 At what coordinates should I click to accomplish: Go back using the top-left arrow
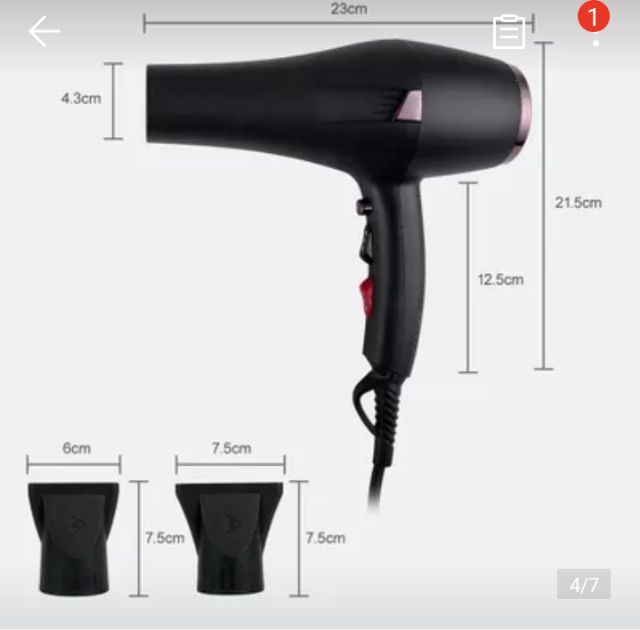point(44,31)
